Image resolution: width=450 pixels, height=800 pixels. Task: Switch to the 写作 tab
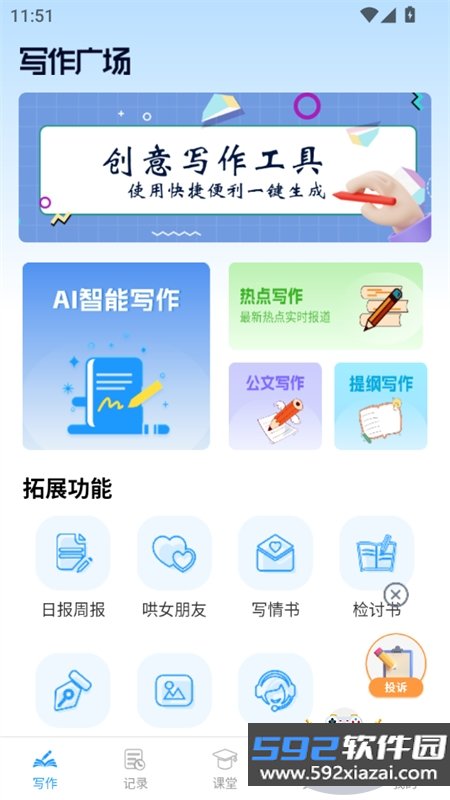point(45,769)
